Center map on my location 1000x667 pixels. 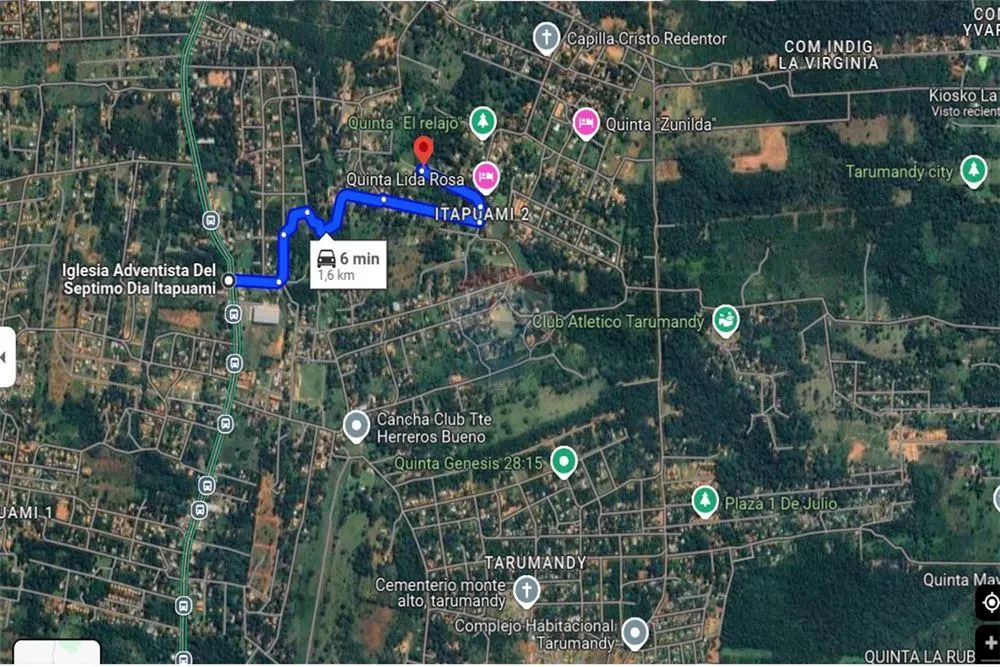coord(989,602)
